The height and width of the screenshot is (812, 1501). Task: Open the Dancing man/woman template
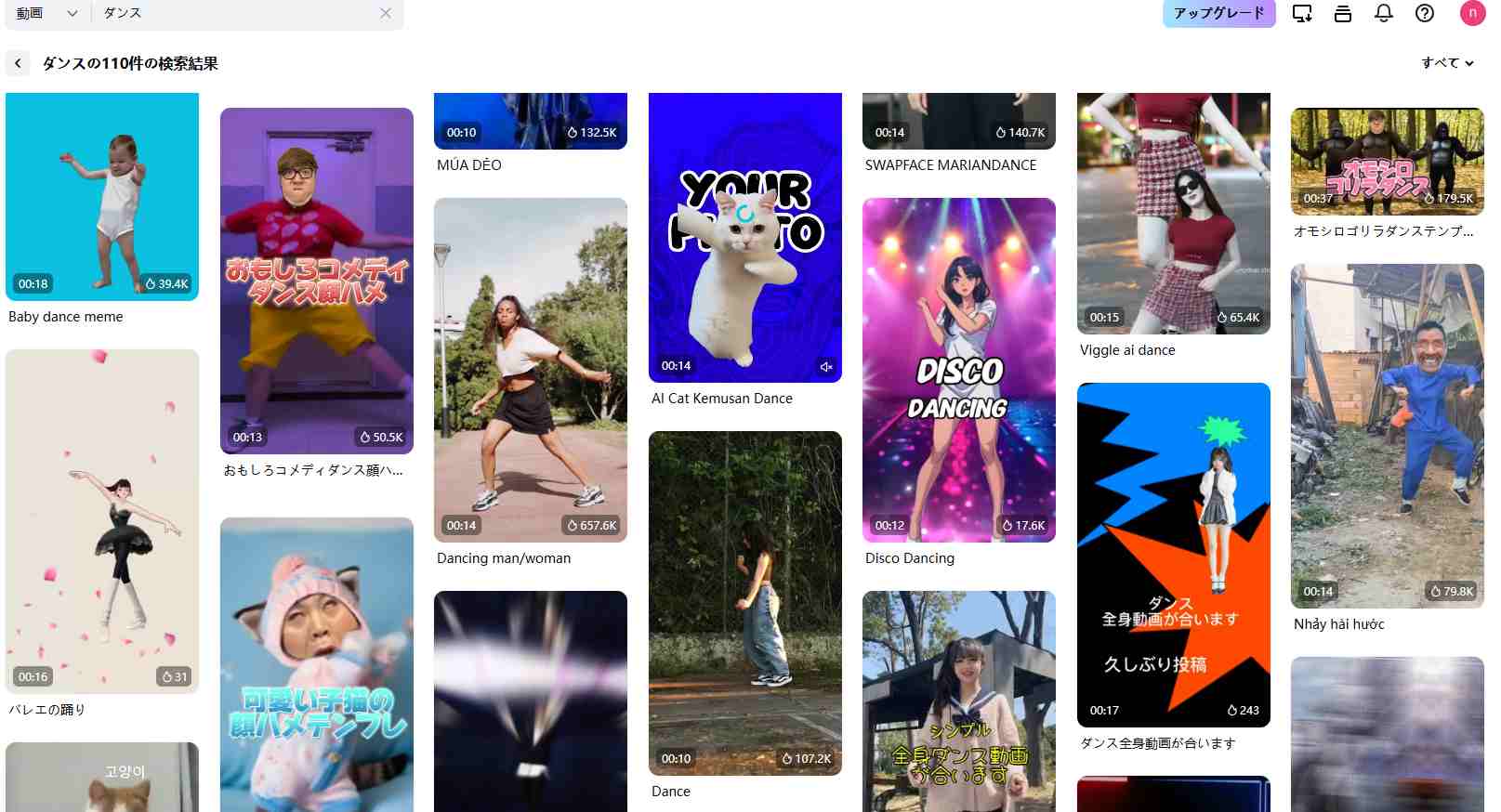click(531, 369)
